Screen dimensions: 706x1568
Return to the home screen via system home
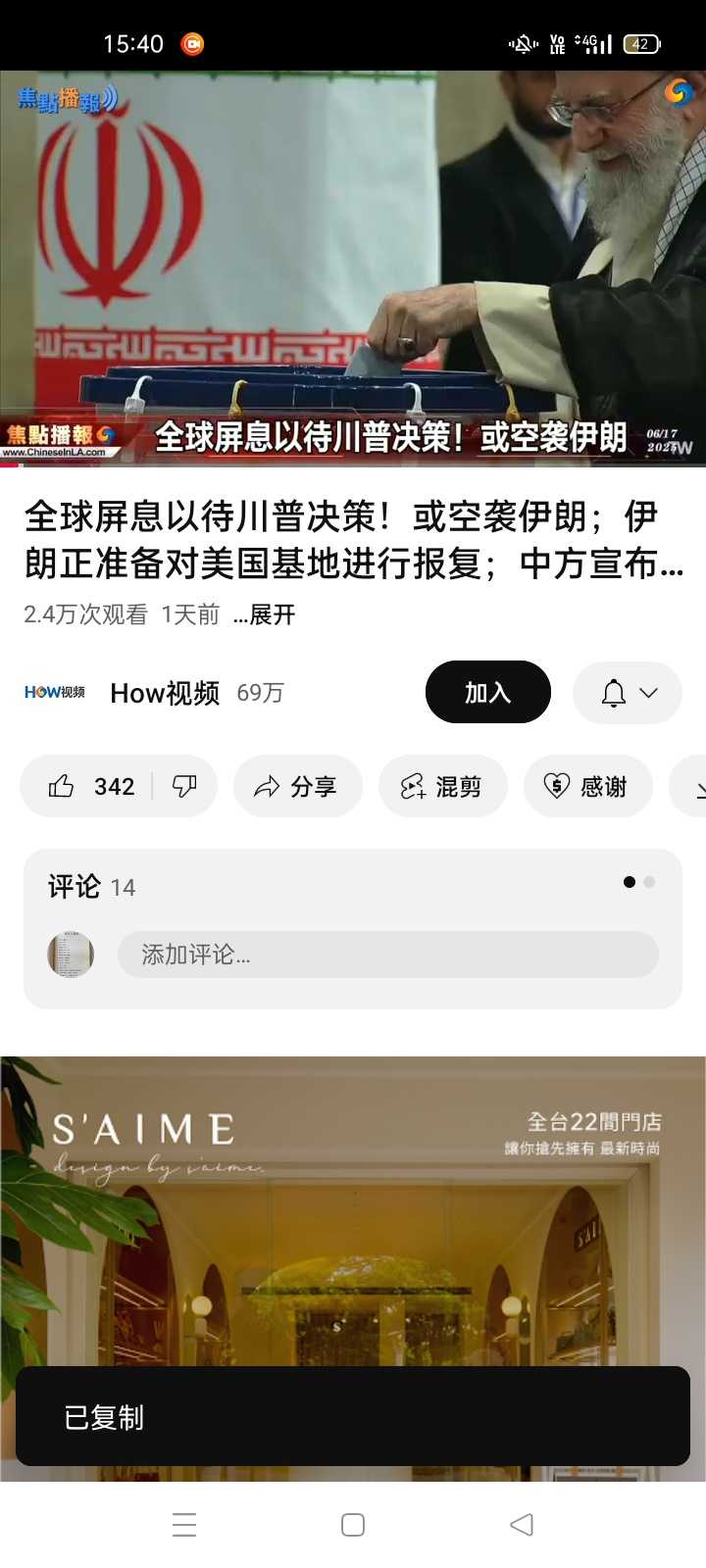[x=353, y=1525]
